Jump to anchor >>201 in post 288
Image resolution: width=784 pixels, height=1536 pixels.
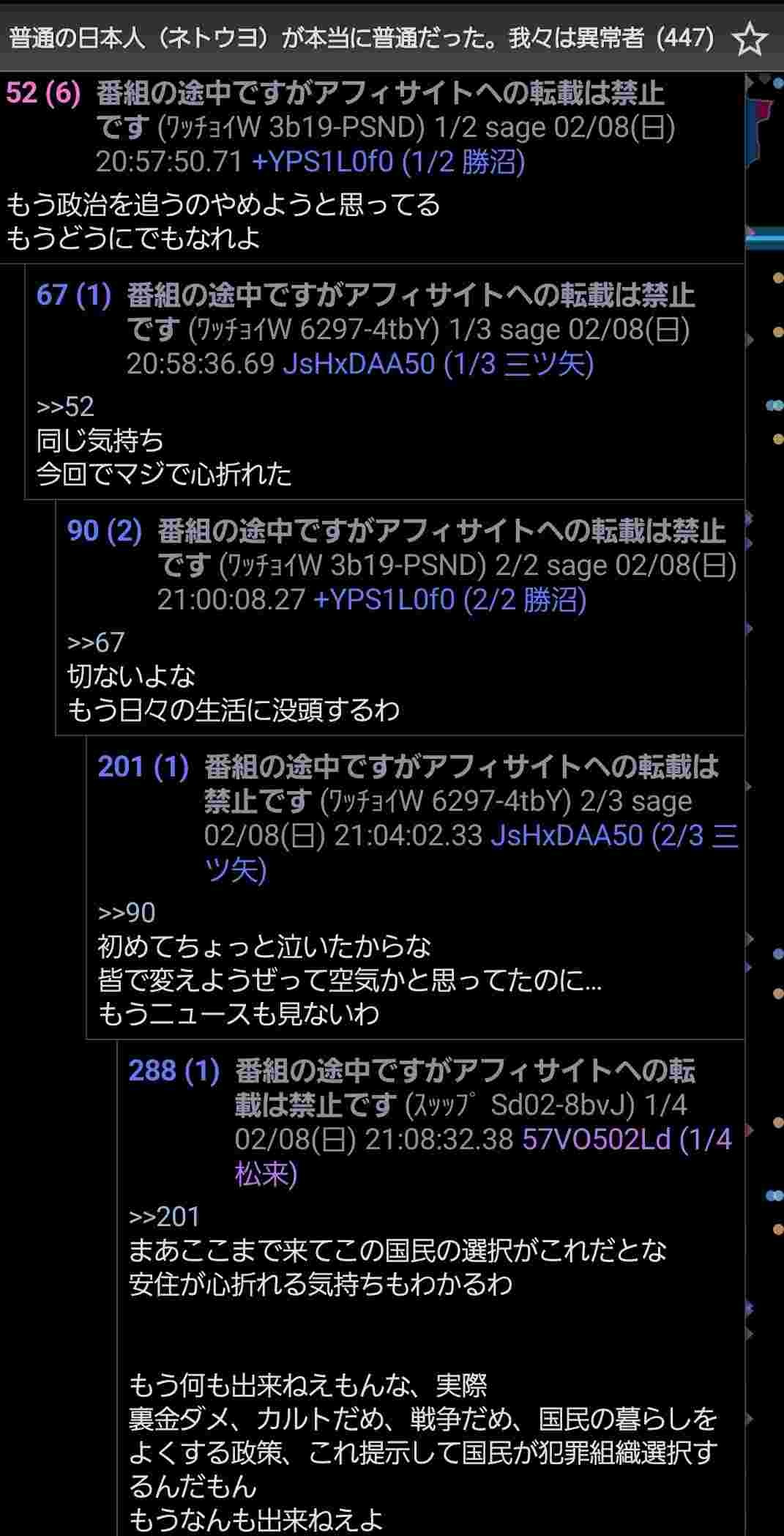(164, 1217)
